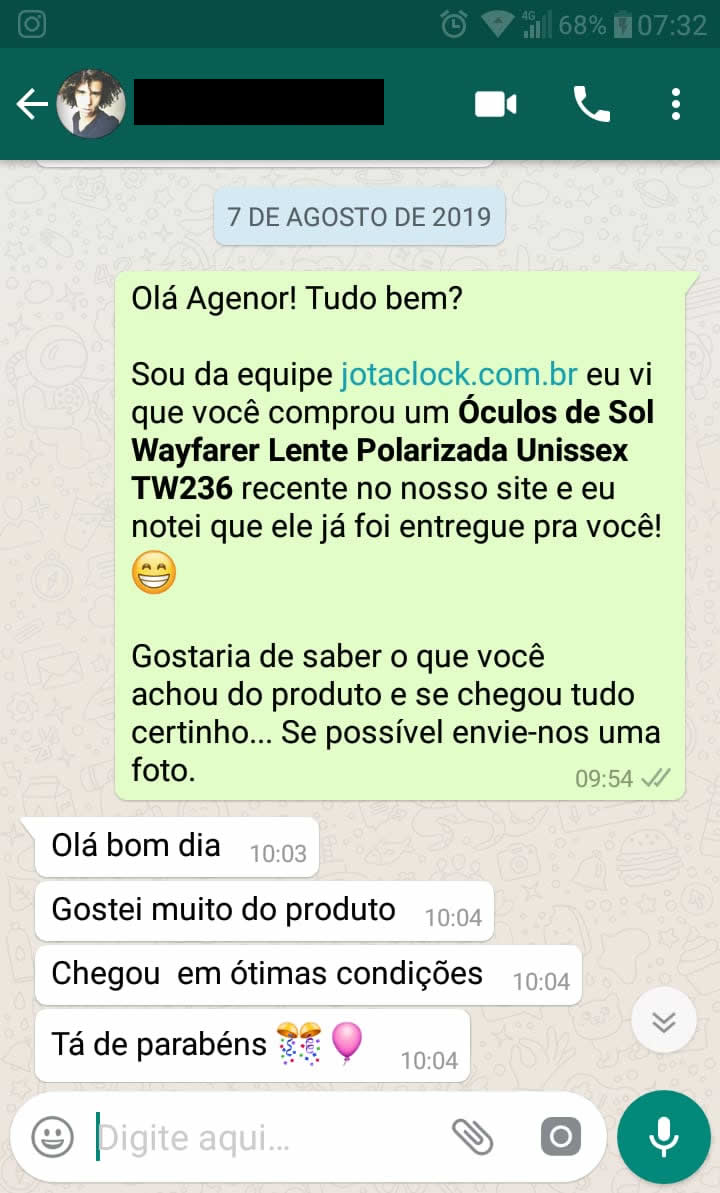
Task: Open the emoji picker
Action: coord(53,1136)
